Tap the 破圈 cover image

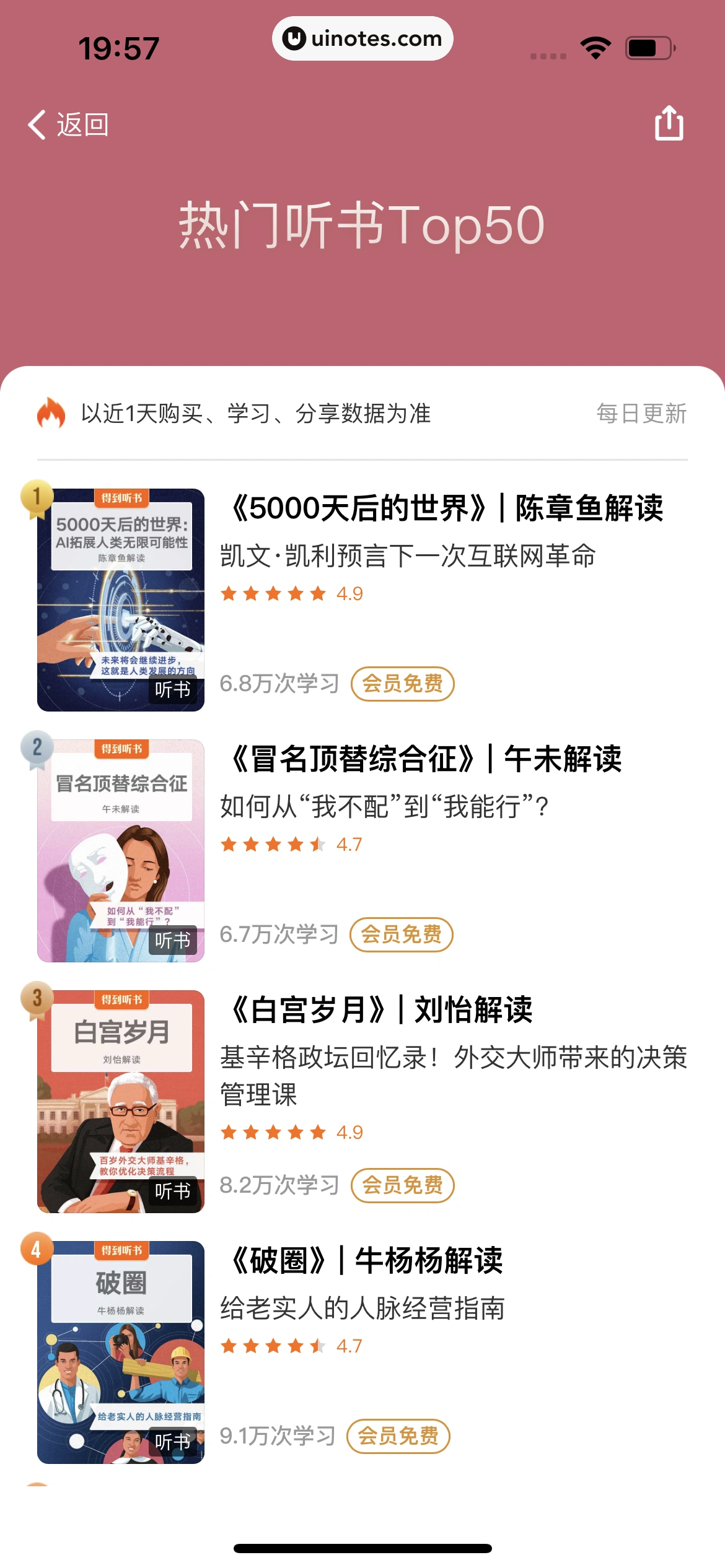121,1352
